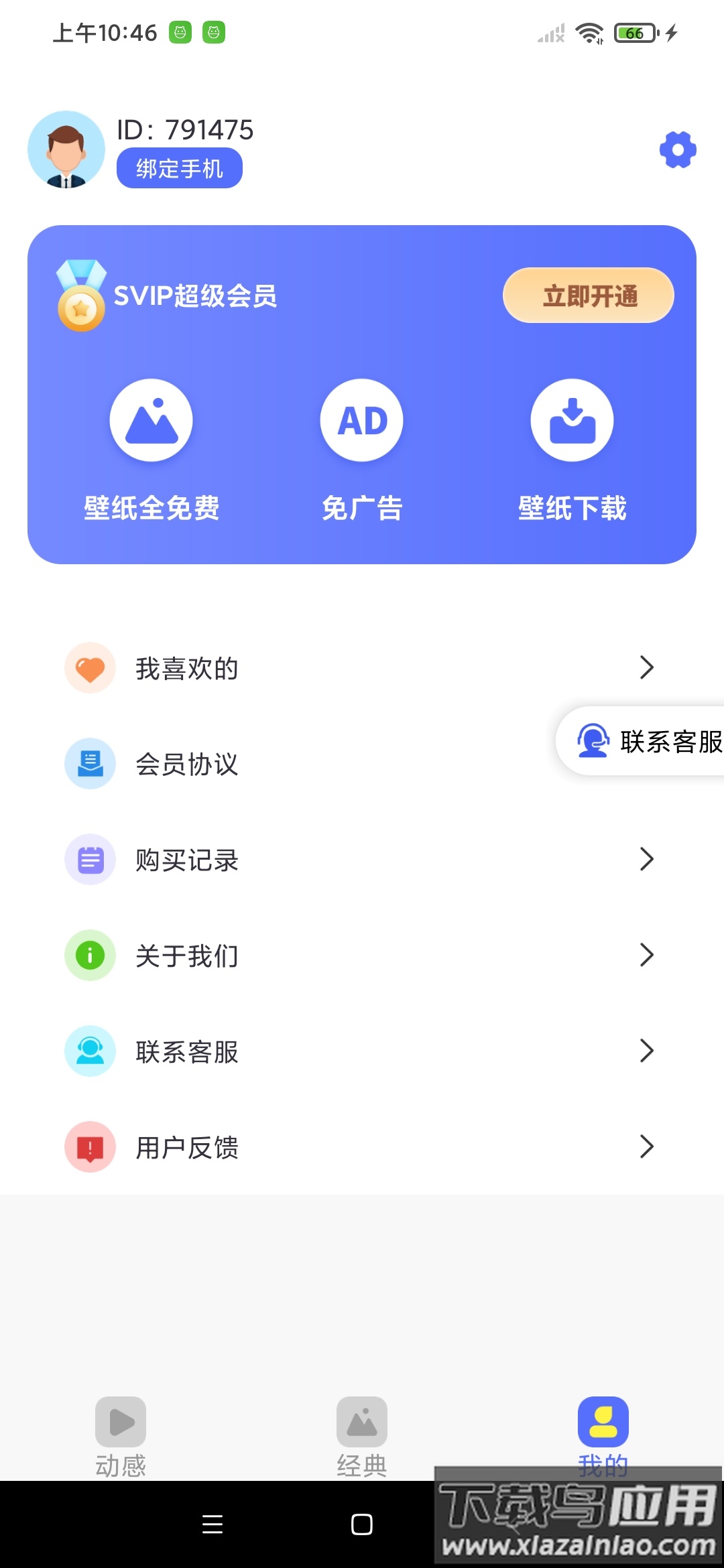The height and width of the screenshot is (1568, 724).
Task: Expand 我喜欢的 with its chevron
Action: pos(646,667)
